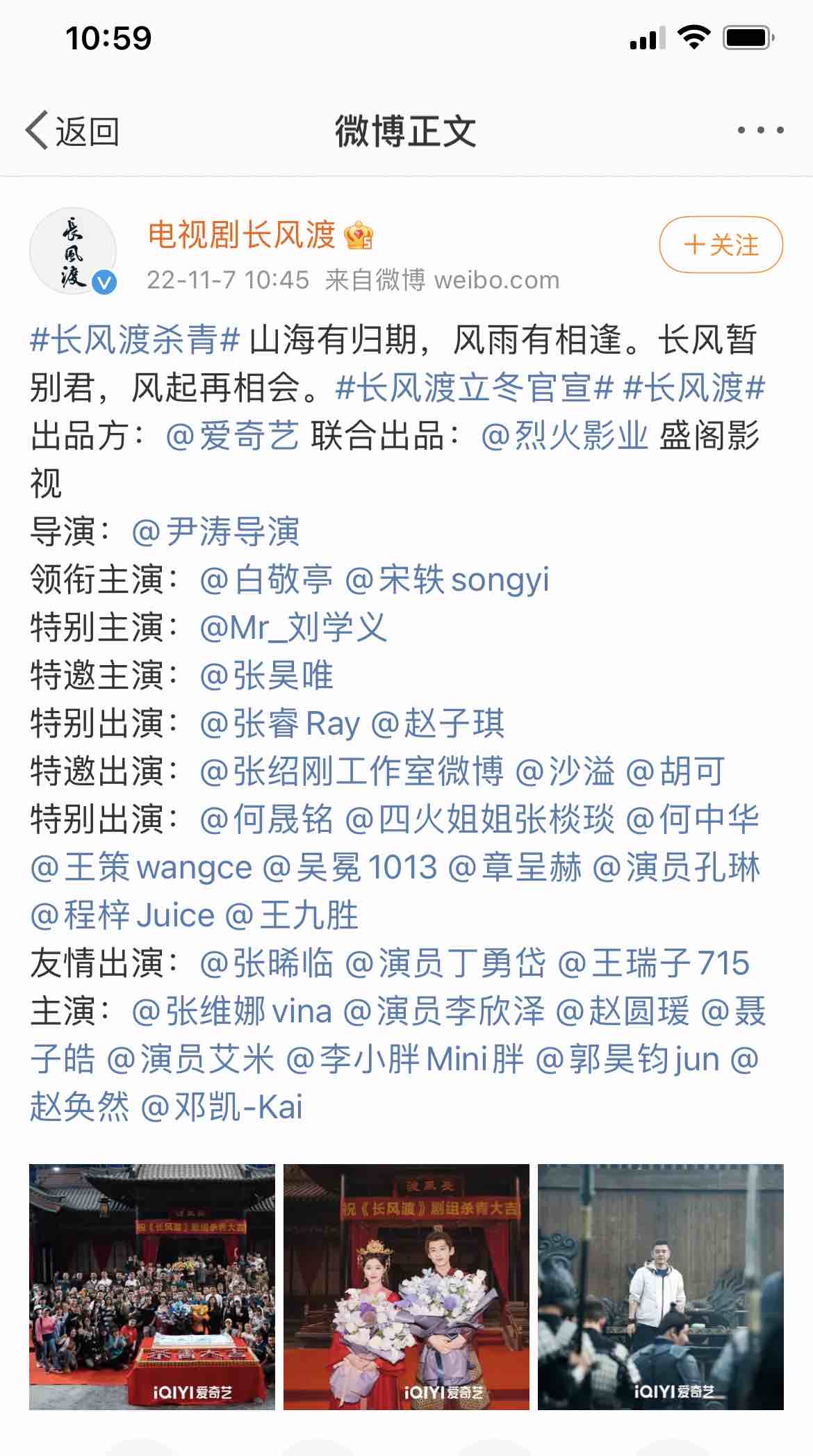The width and height of the screenshot is (813, 1456).
Task: Open the @沙溢 profile mention
Action: click(566, 771)
